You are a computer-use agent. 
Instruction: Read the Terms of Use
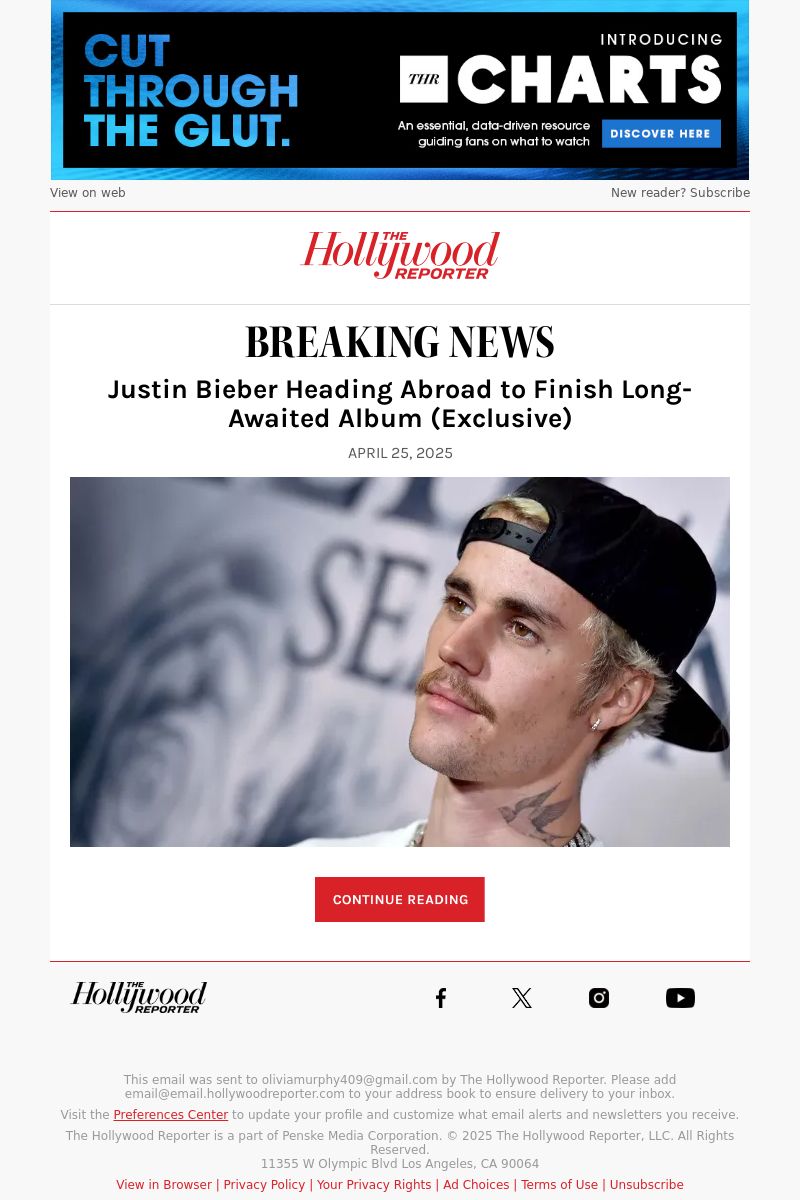[x=559, y=1185]
